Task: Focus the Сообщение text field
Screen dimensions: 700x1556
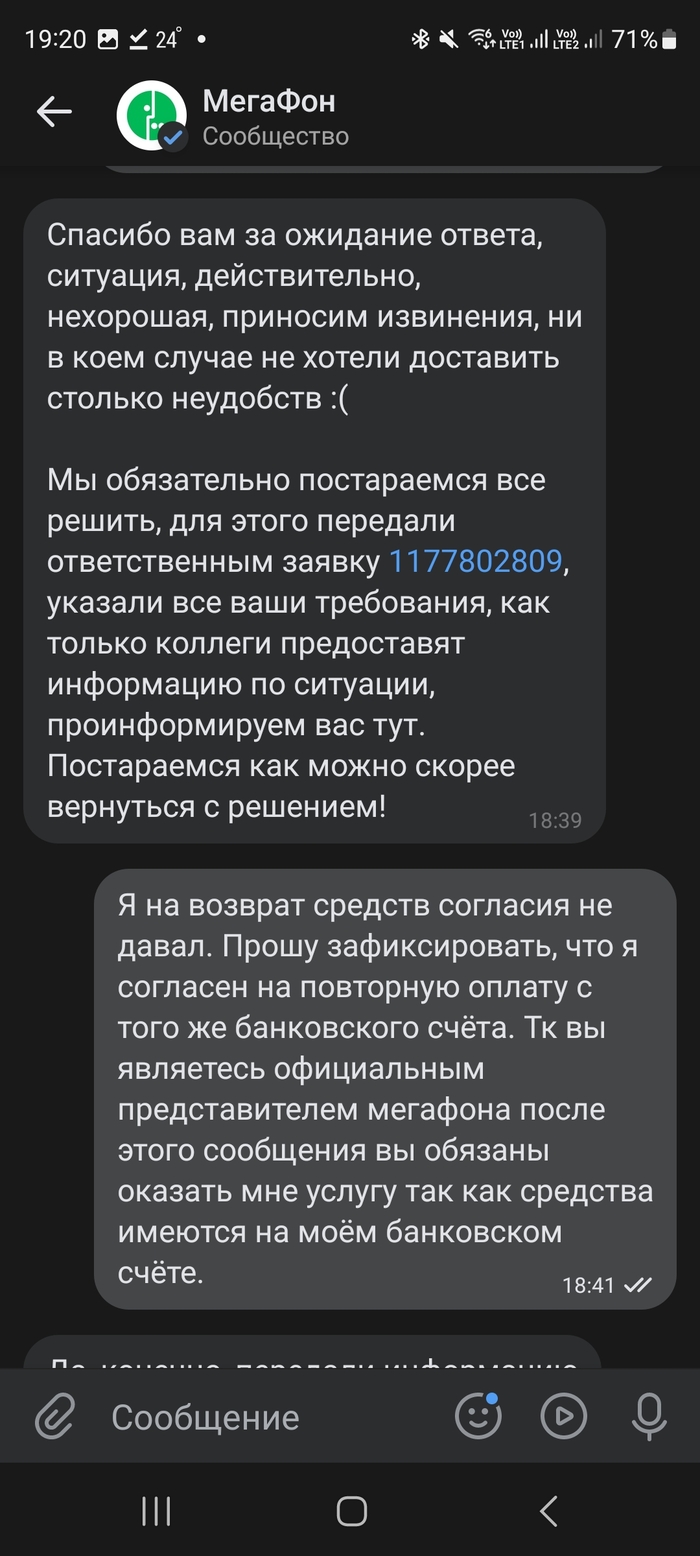Action: 270,1417
